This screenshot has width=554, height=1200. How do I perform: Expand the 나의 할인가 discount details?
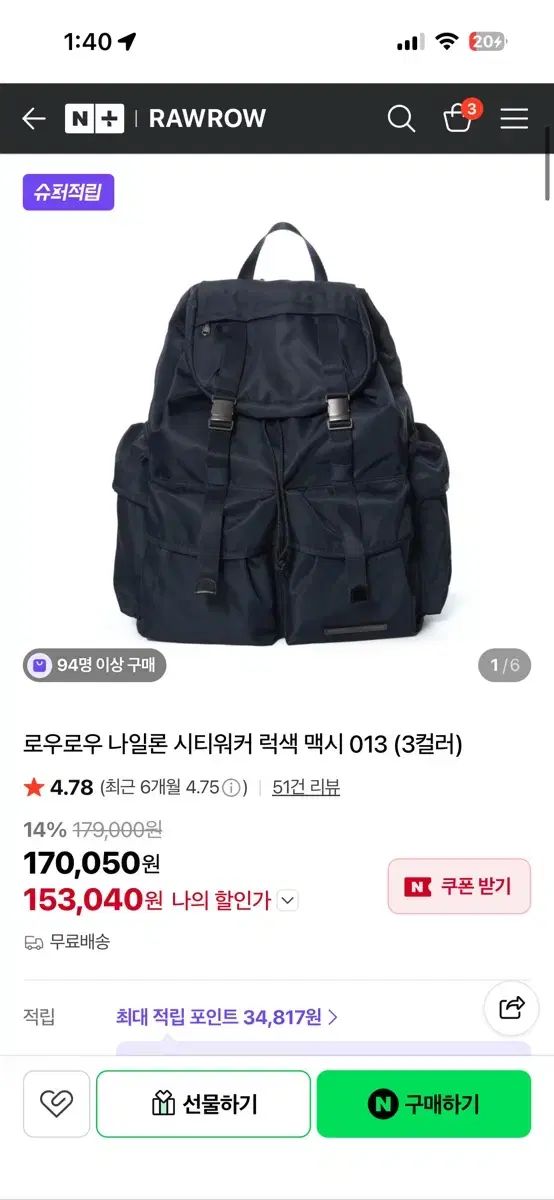(x=288, y=900)
